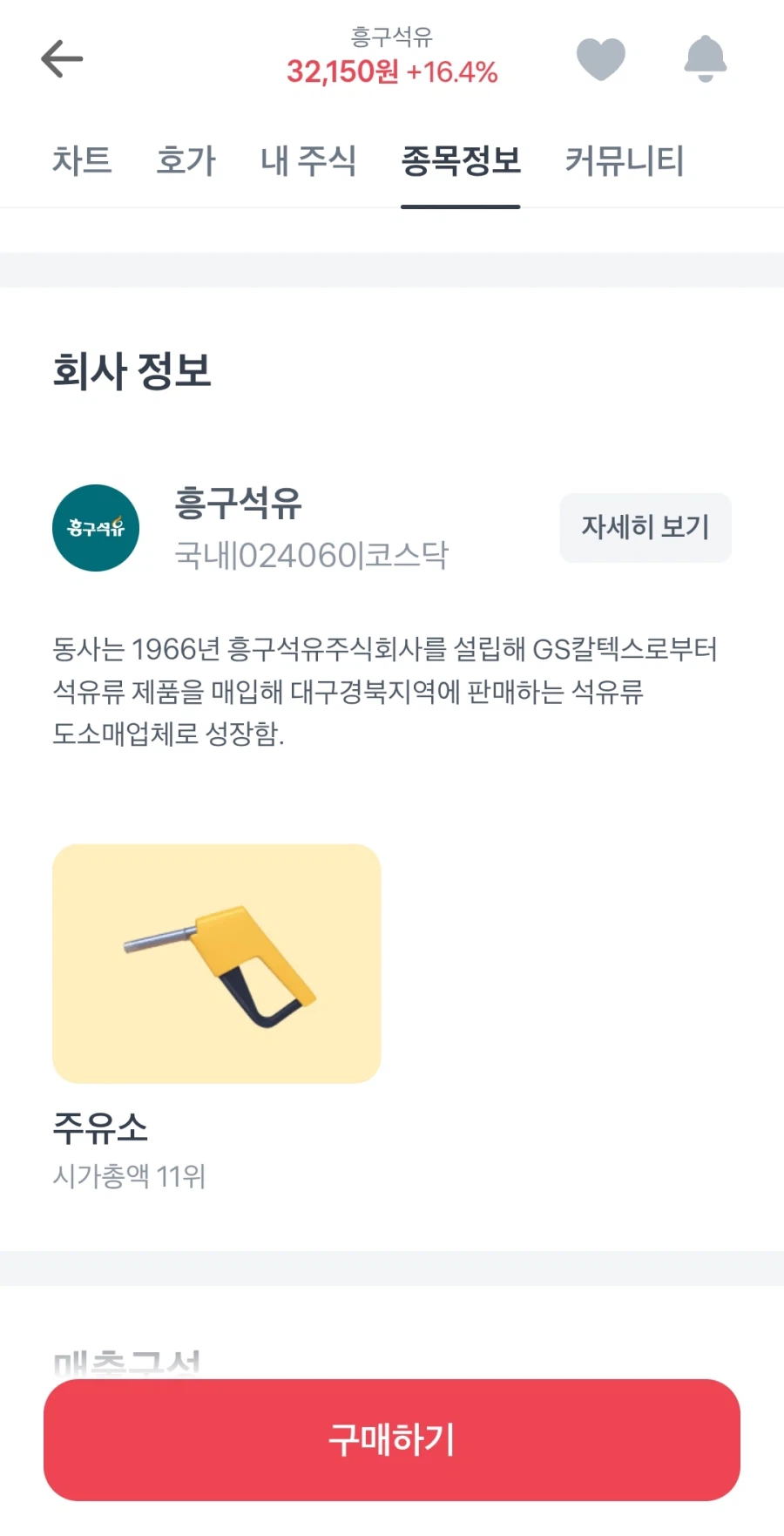
Task: Select the 종목정보 tab
Action: click(x=461, y=161)
